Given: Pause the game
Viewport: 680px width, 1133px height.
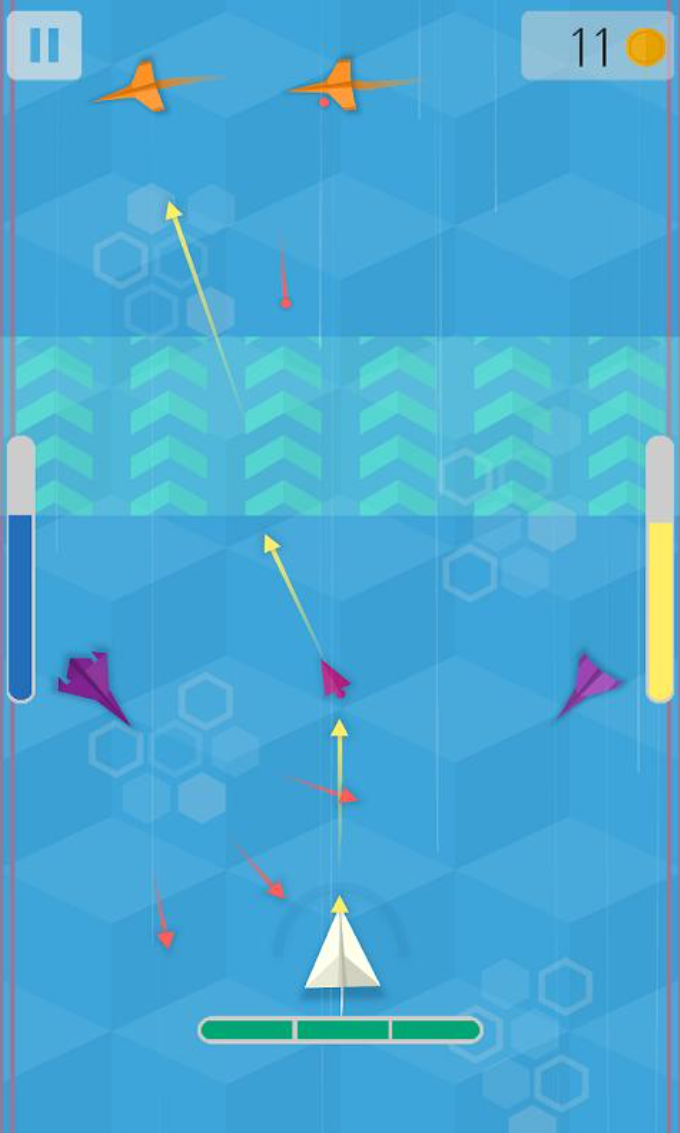Looking at the screenshot, I should coord(44,45).
